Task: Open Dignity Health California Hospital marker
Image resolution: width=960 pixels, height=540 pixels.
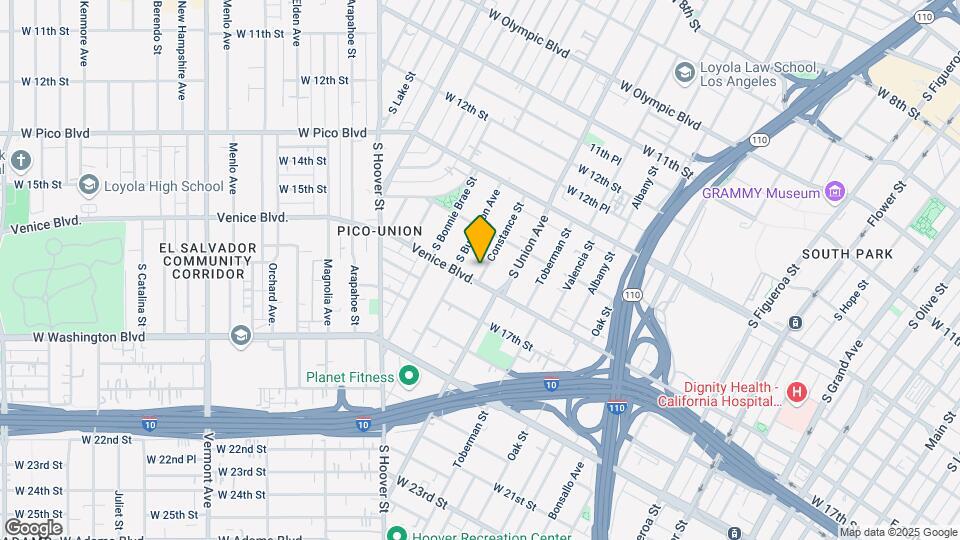Action: pos(797,392)
